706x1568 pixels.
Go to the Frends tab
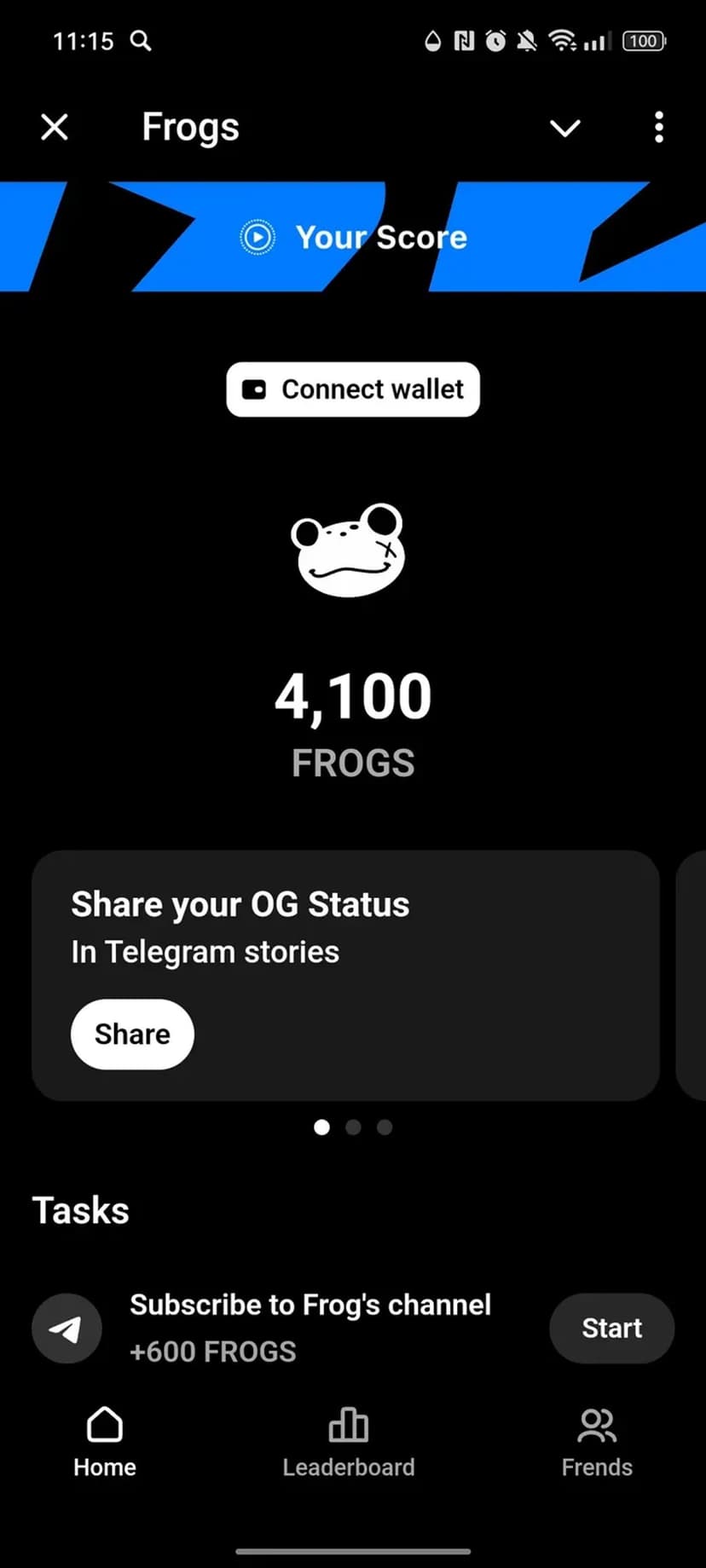point(597,1442)
